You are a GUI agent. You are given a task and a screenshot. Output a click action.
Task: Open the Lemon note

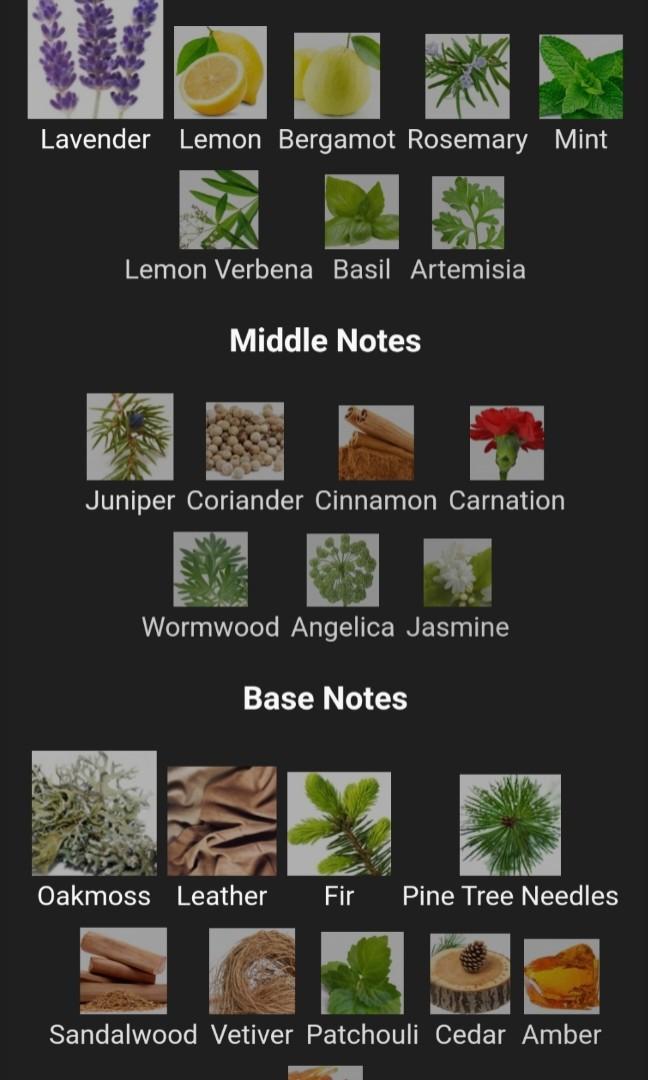[220, 73]
